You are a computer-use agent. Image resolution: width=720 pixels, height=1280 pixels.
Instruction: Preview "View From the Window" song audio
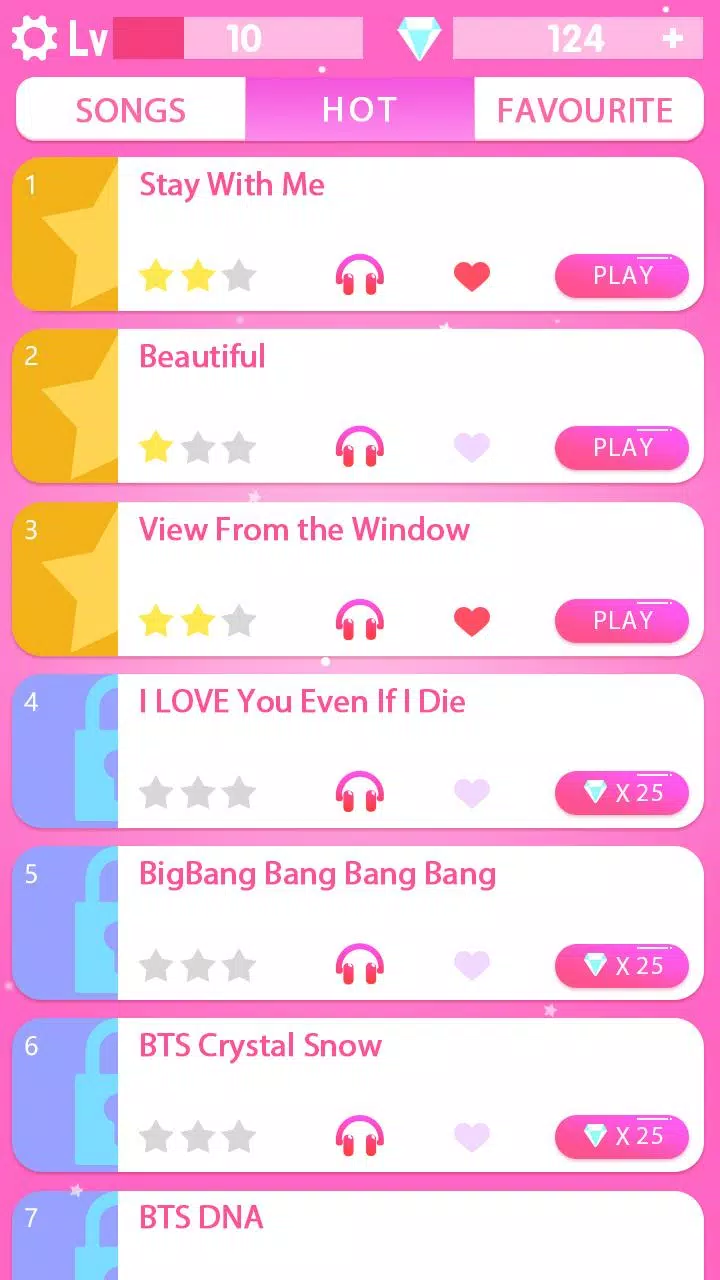pos(359,620)
